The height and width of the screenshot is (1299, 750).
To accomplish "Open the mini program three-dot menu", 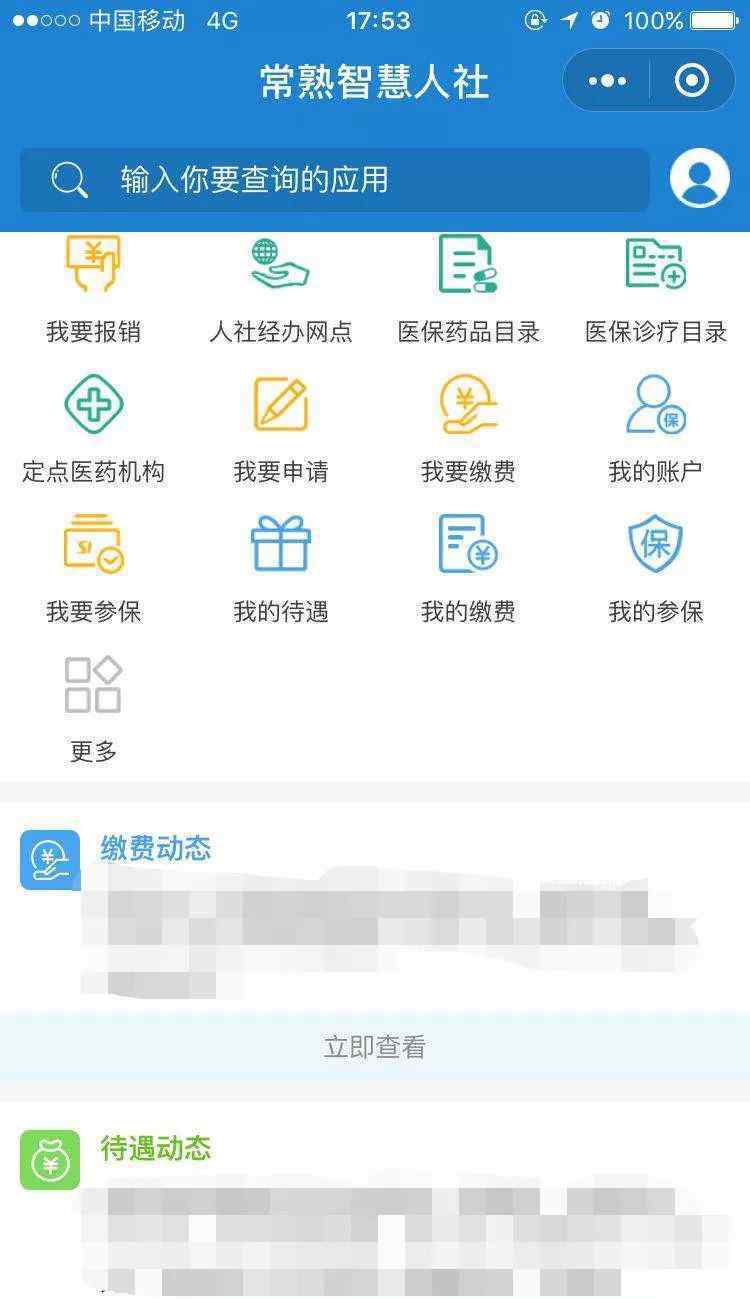I will [607, 80].
